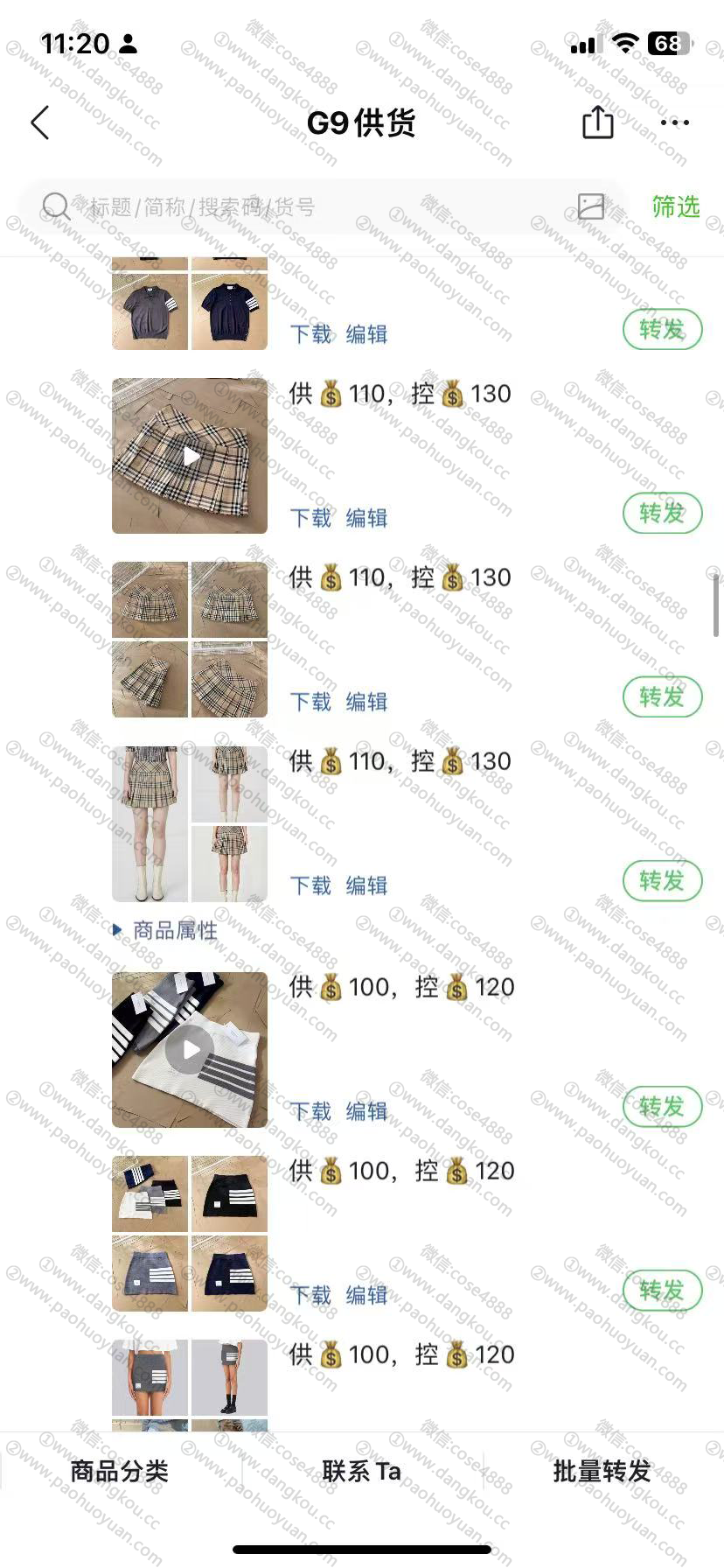Play the plaid skirt video thumbnail
The image size is (724, 1568).
coord(190,456)
